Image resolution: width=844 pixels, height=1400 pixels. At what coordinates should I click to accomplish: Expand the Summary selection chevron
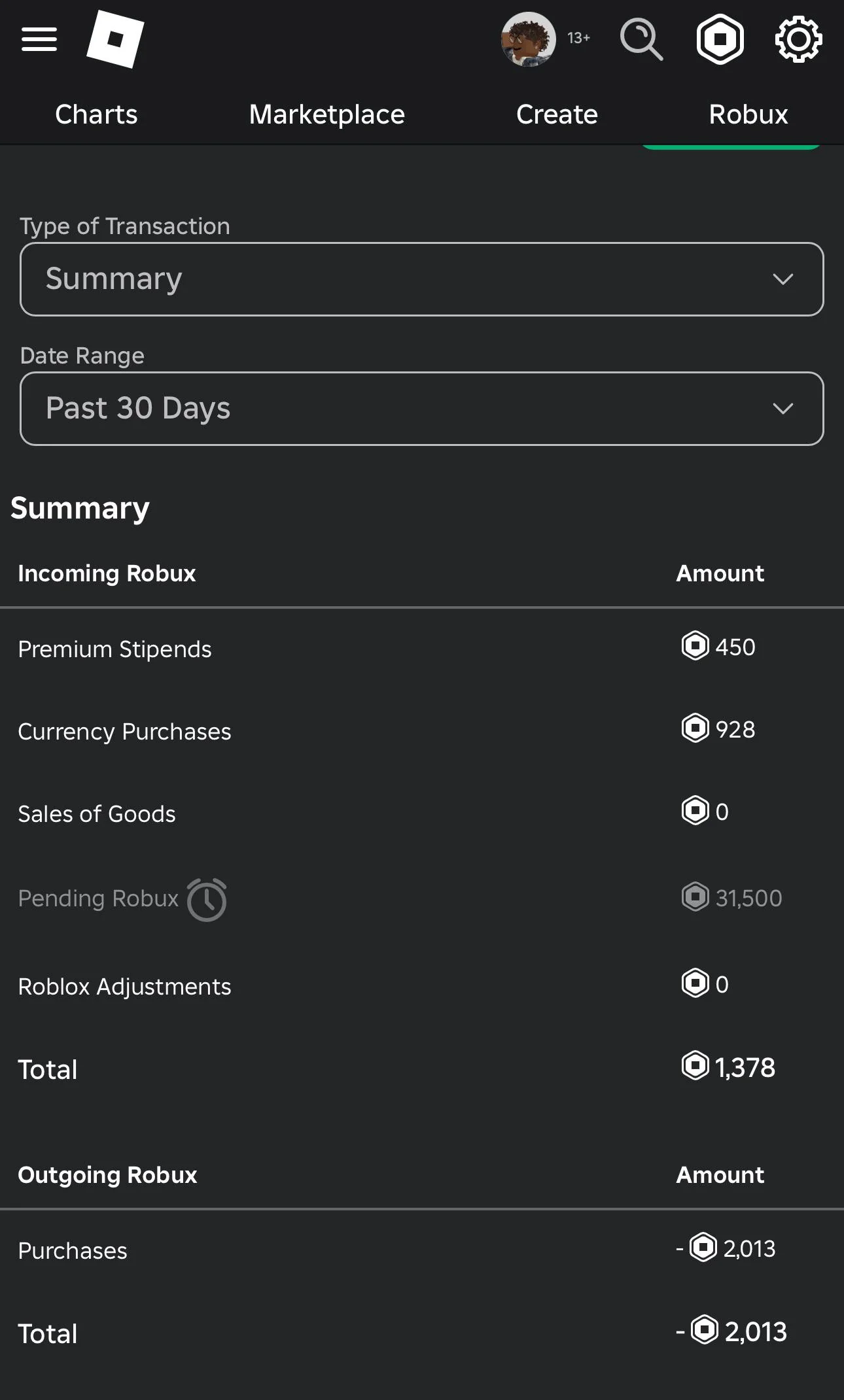click(x=783, y=280)
